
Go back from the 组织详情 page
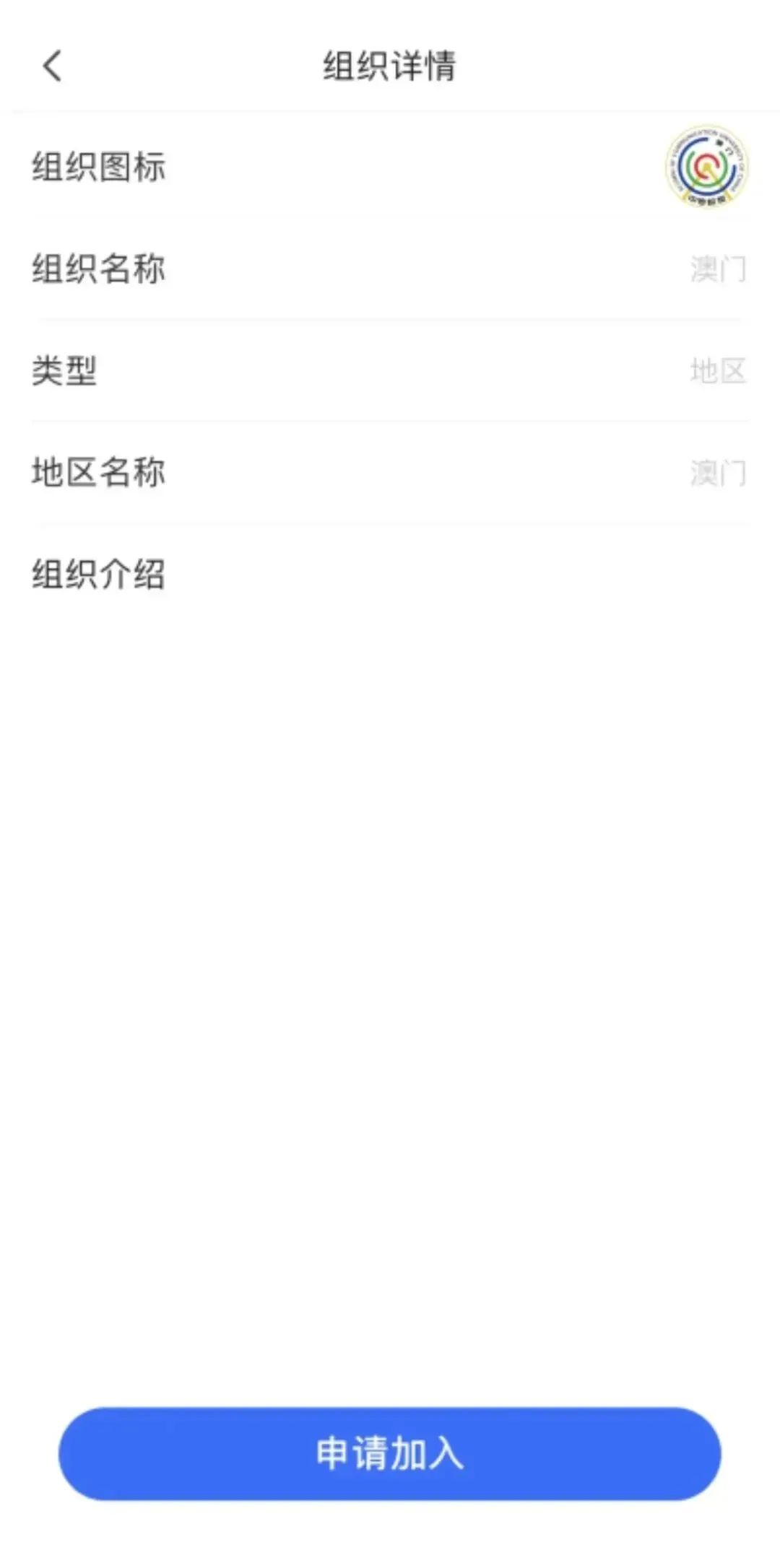(x=52, y=66)
